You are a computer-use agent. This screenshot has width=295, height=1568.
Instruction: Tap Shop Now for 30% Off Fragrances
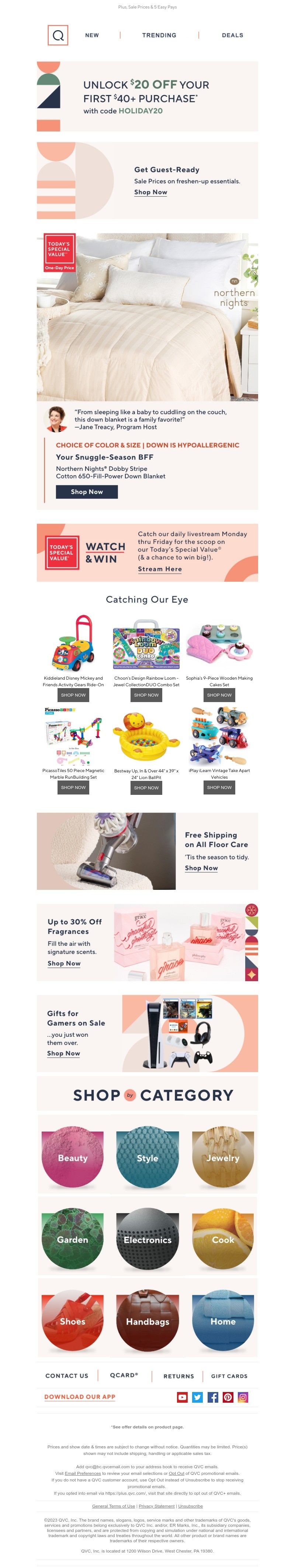(x=64, y=963)
